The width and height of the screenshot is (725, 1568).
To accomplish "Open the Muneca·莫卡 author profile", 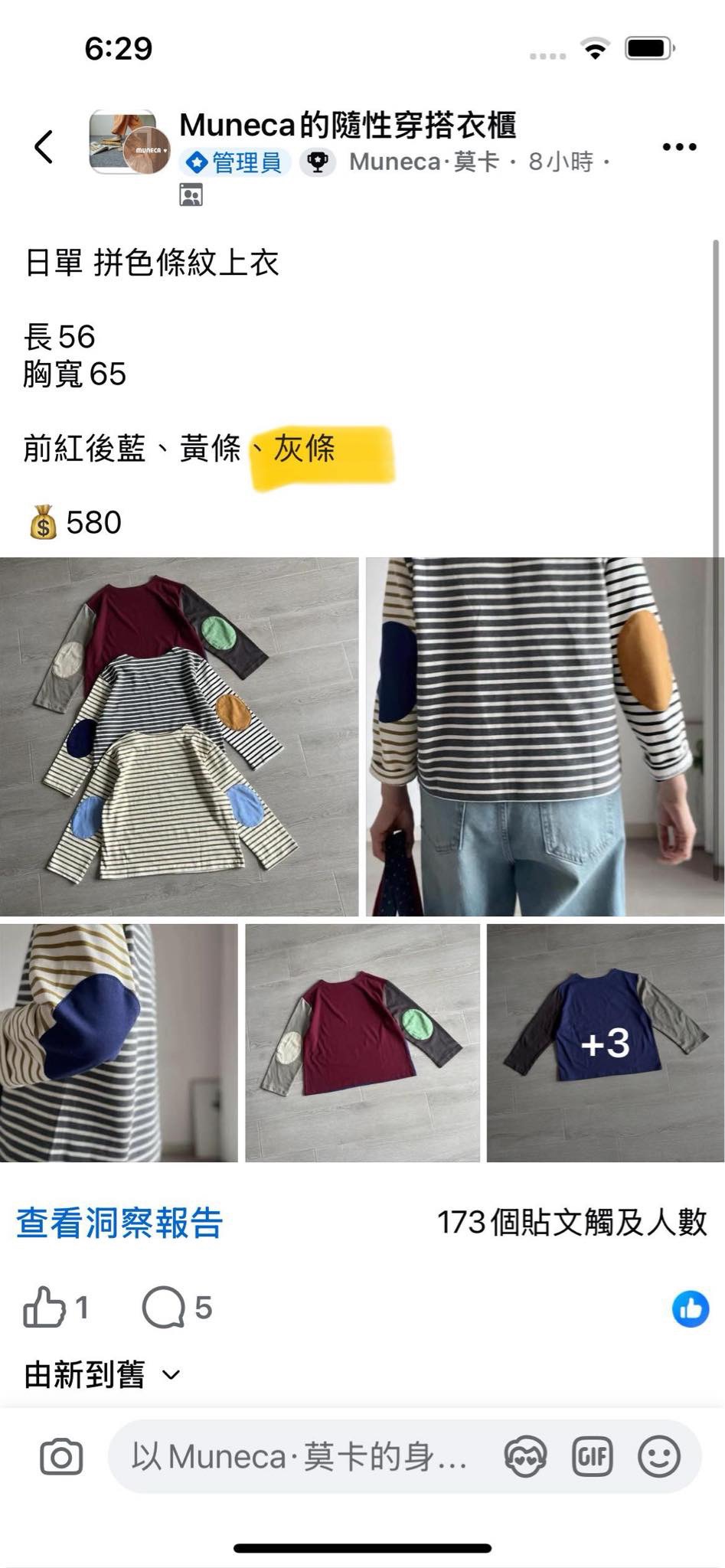I will pos(423,162).
